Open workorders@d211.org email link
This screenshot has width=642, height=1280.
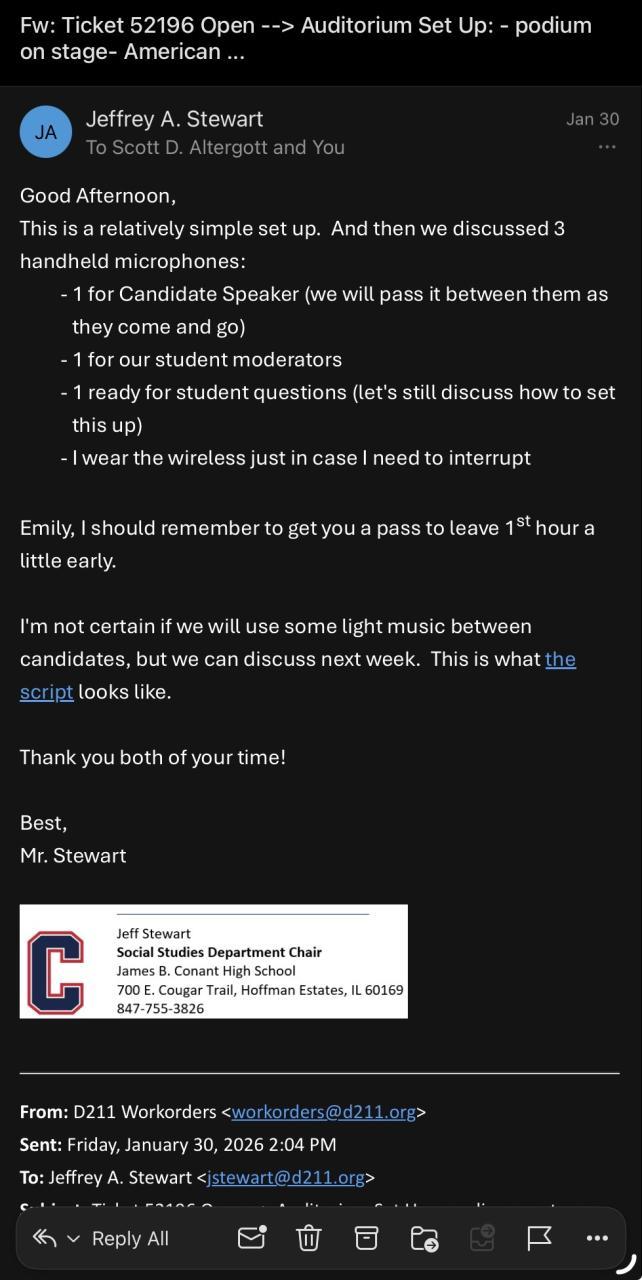pyautogui.click(x=323, y=1112)
